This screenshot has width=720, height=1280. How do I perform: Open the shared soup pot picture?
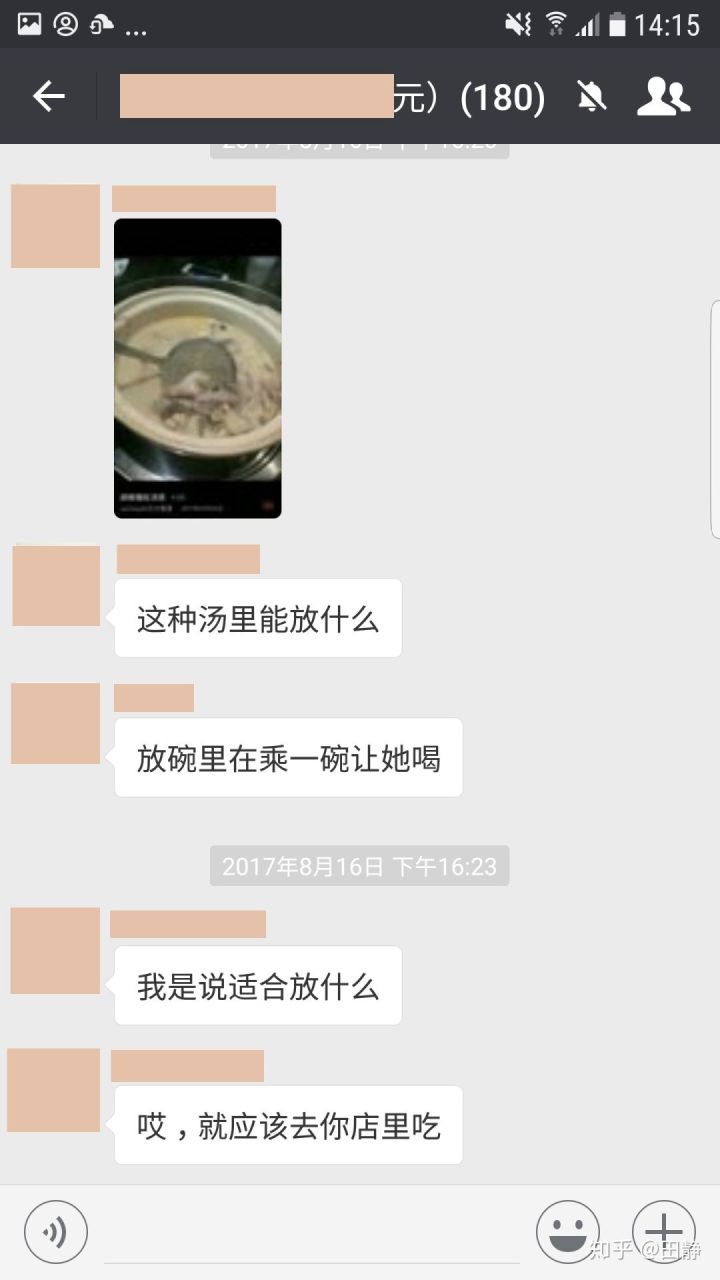(x=198, y=368)
